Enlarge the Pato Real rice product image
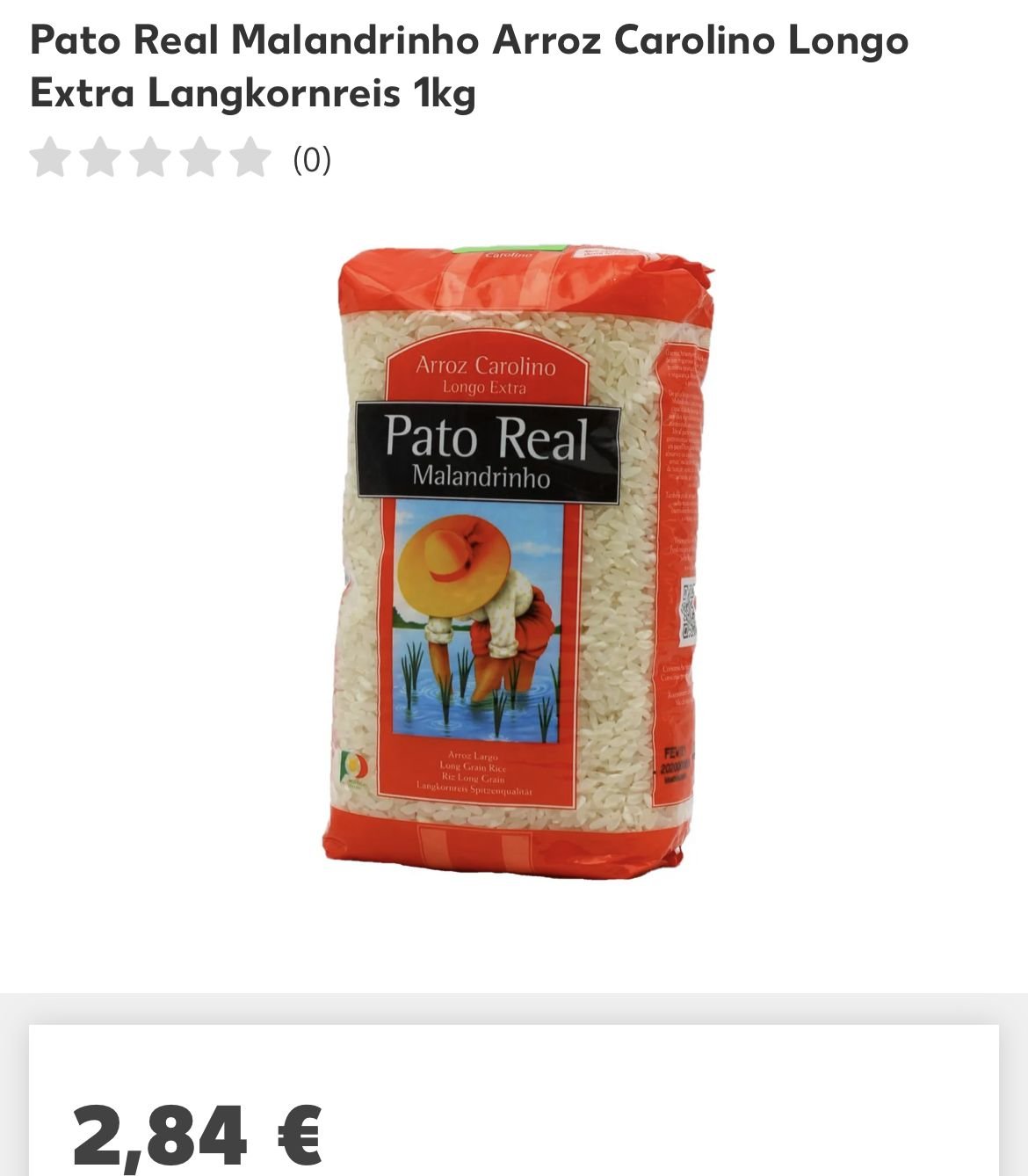Screen dimensions: 1028x1176 coord(518,563)
